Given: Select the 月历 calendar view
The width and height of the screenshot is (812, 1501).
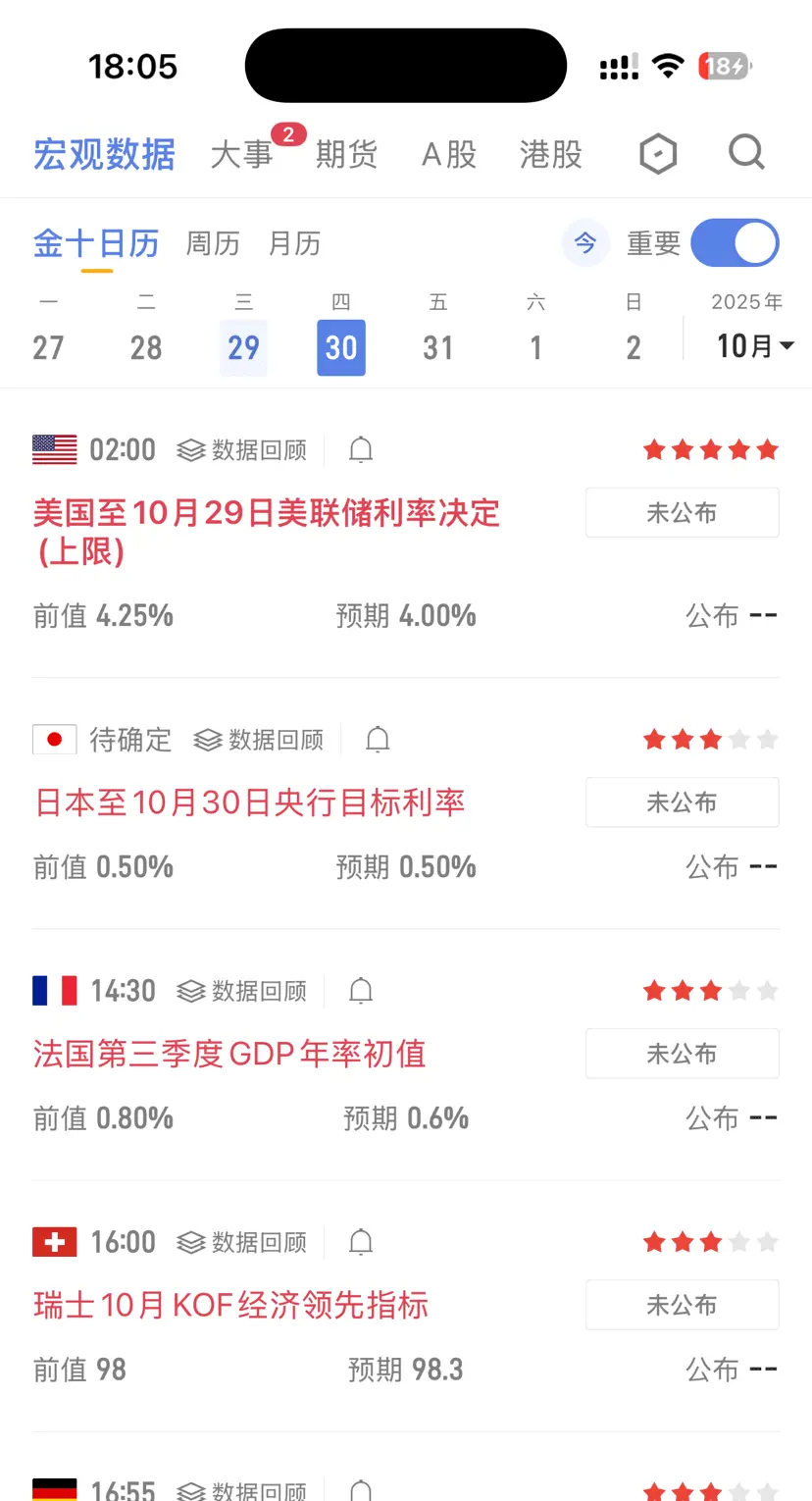Looking at the screenshot, I should (294, 243).
